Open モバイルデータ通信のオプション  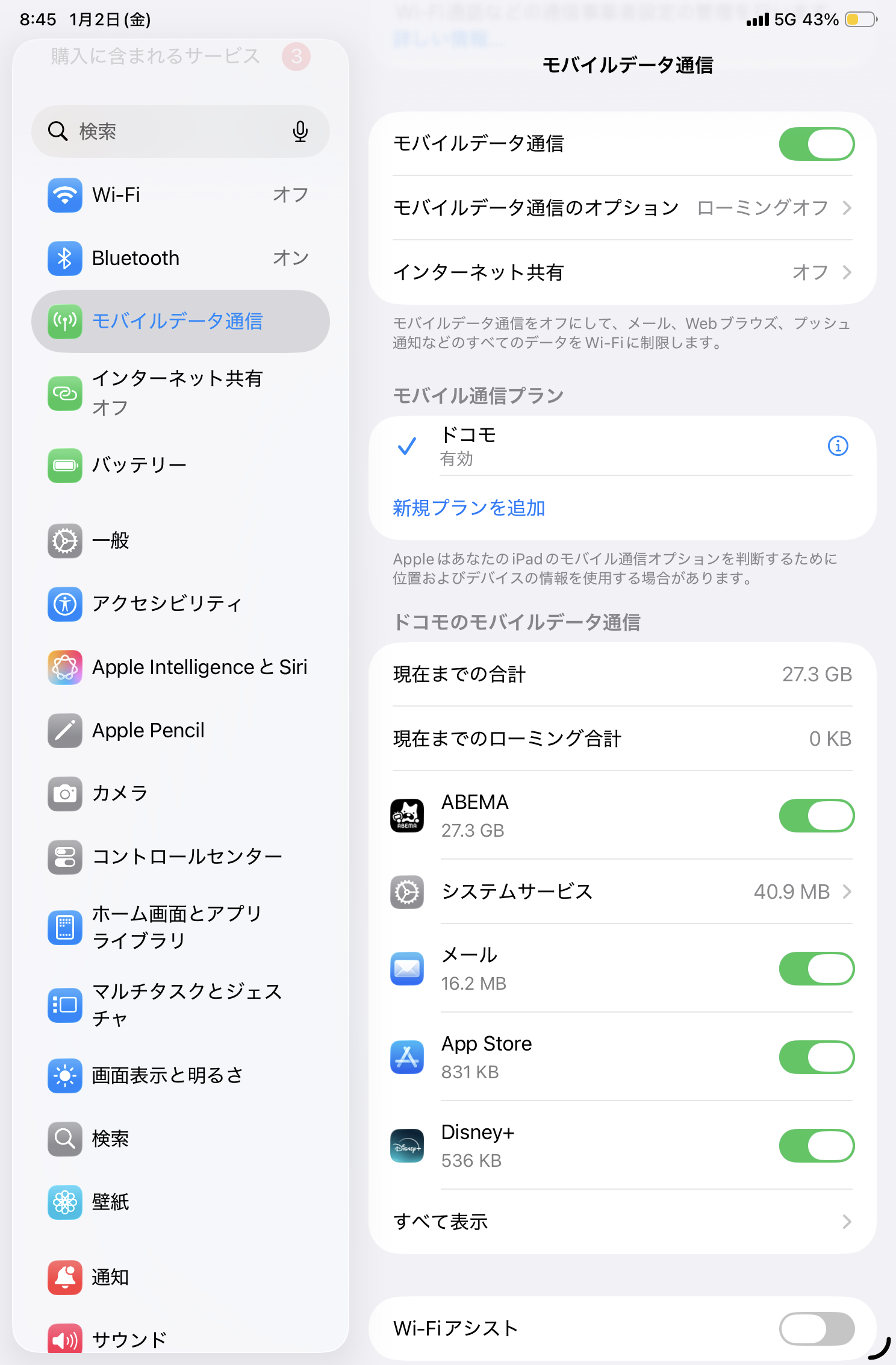point(622,208)
